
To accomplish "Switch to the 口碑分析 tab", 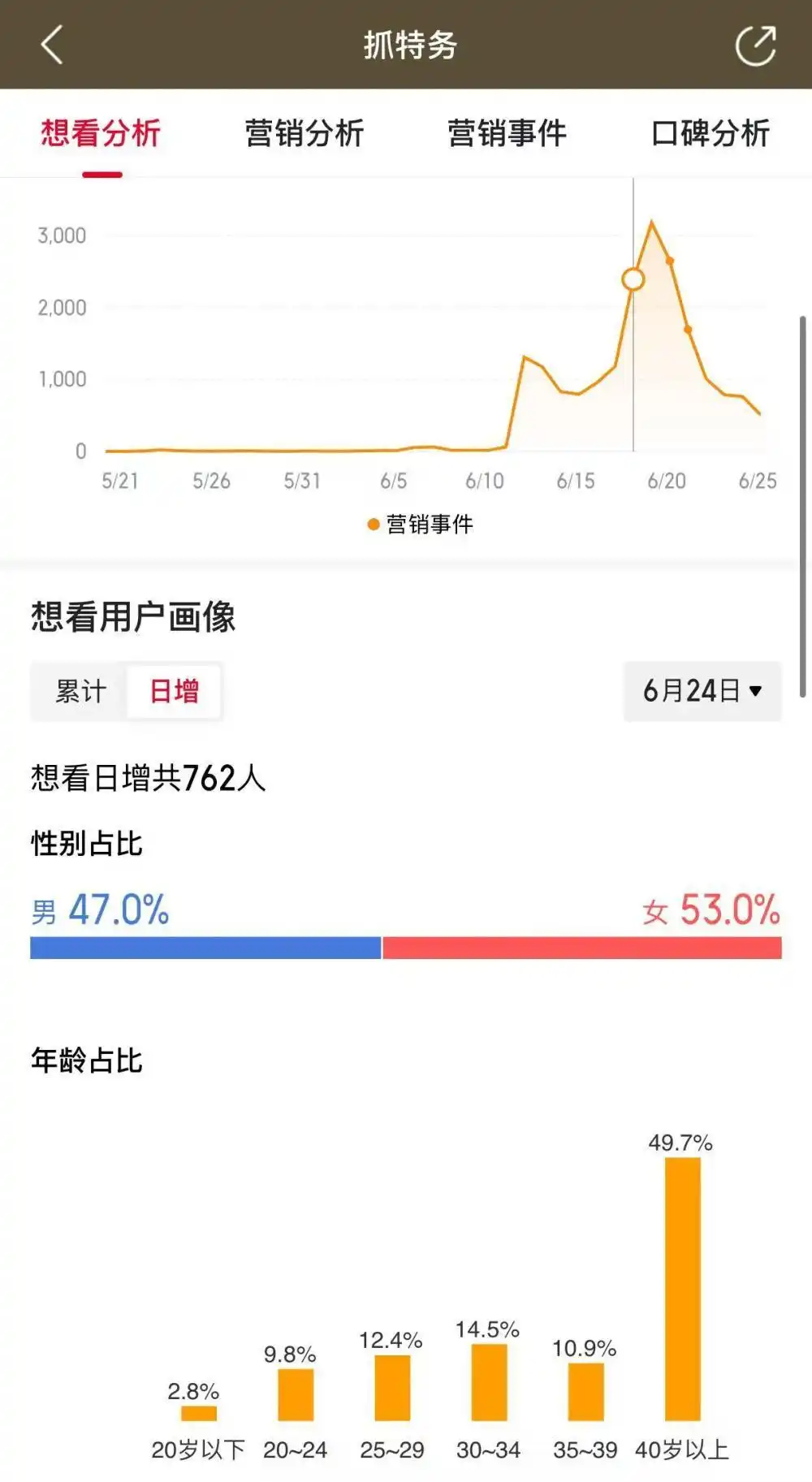I will pos(710,133).
